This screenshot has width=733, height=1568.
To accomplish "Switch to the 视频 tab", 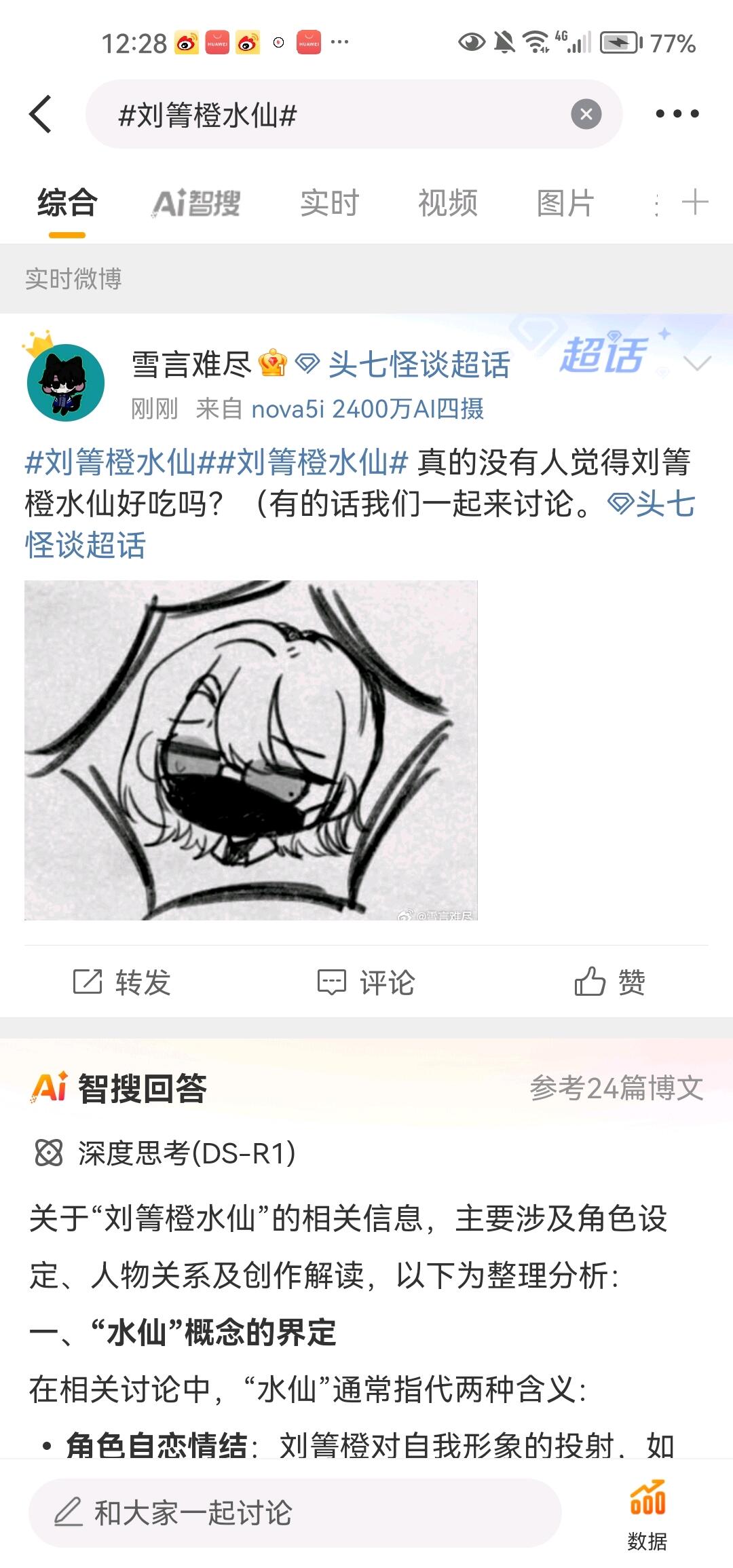I will tap(448, 203).
